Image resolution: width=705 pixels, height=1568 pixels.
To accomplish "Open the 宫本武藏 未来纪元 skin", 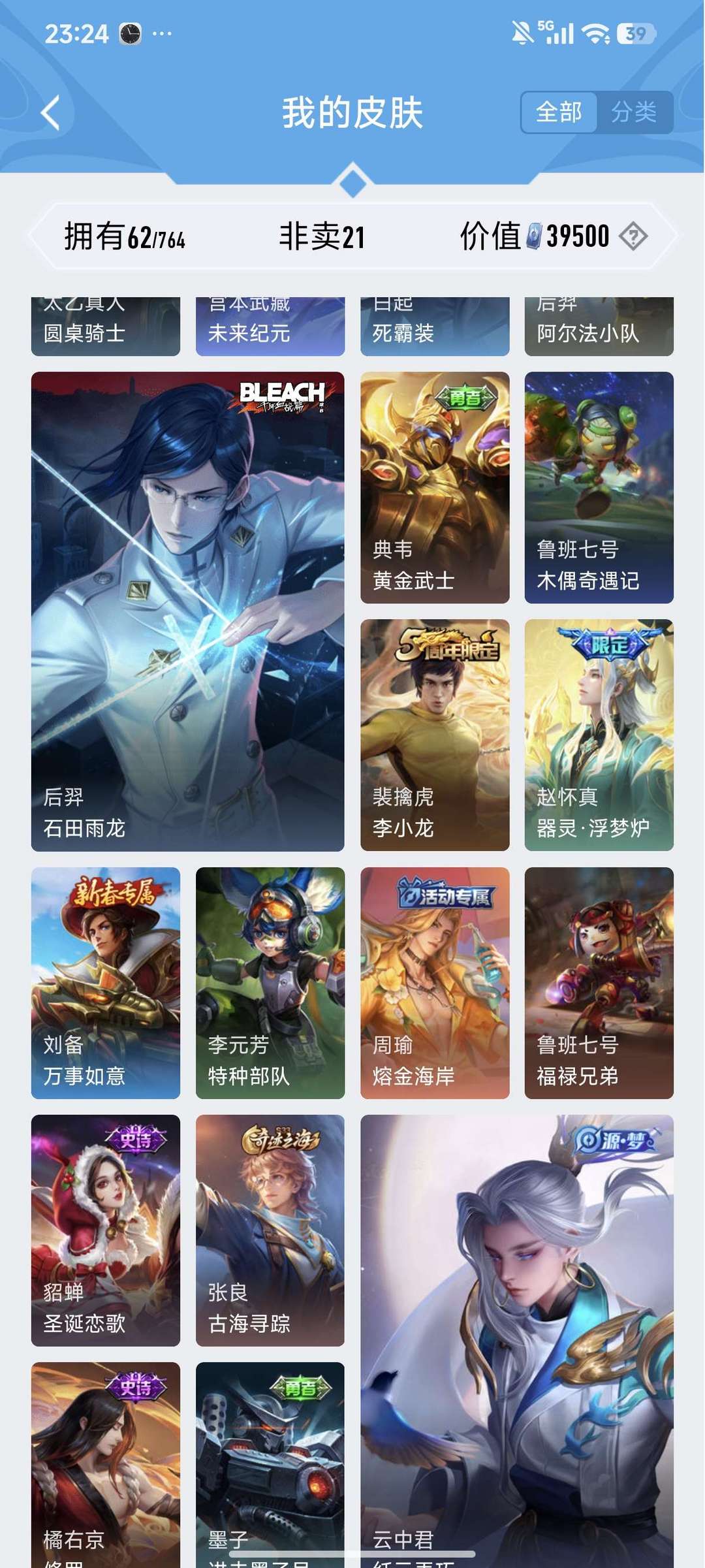I will tap(270, 327).
